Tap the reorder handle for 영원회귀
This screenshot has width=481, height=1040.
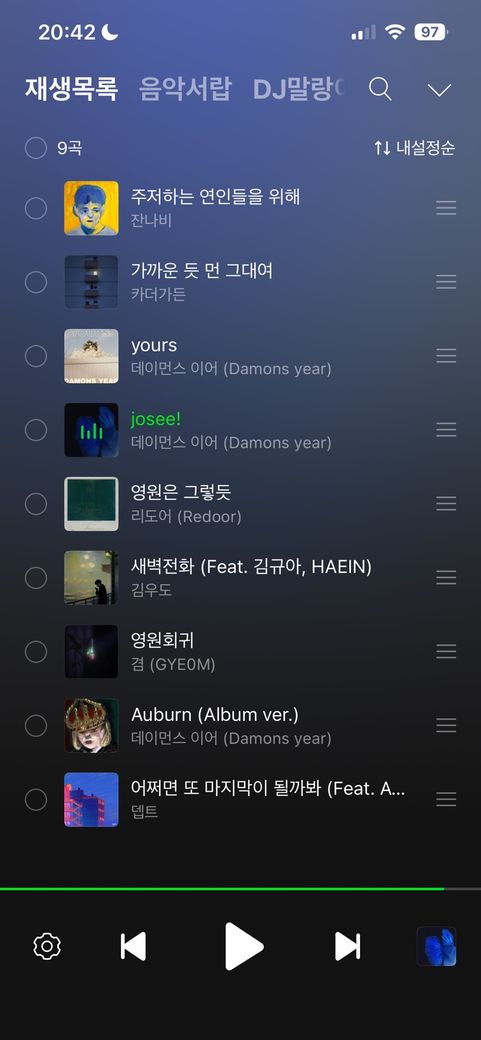(446, 651)
